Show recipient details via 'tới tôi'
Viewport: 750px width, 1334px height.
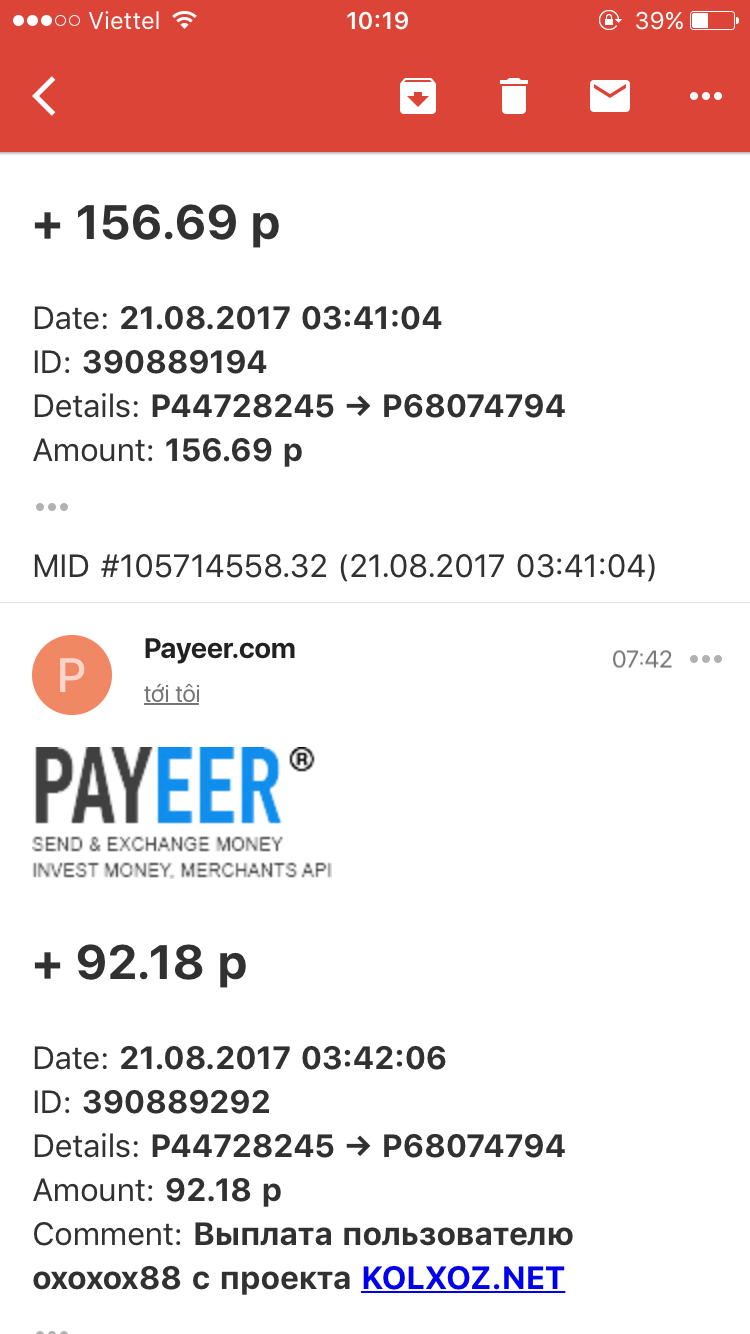[171, 693]
